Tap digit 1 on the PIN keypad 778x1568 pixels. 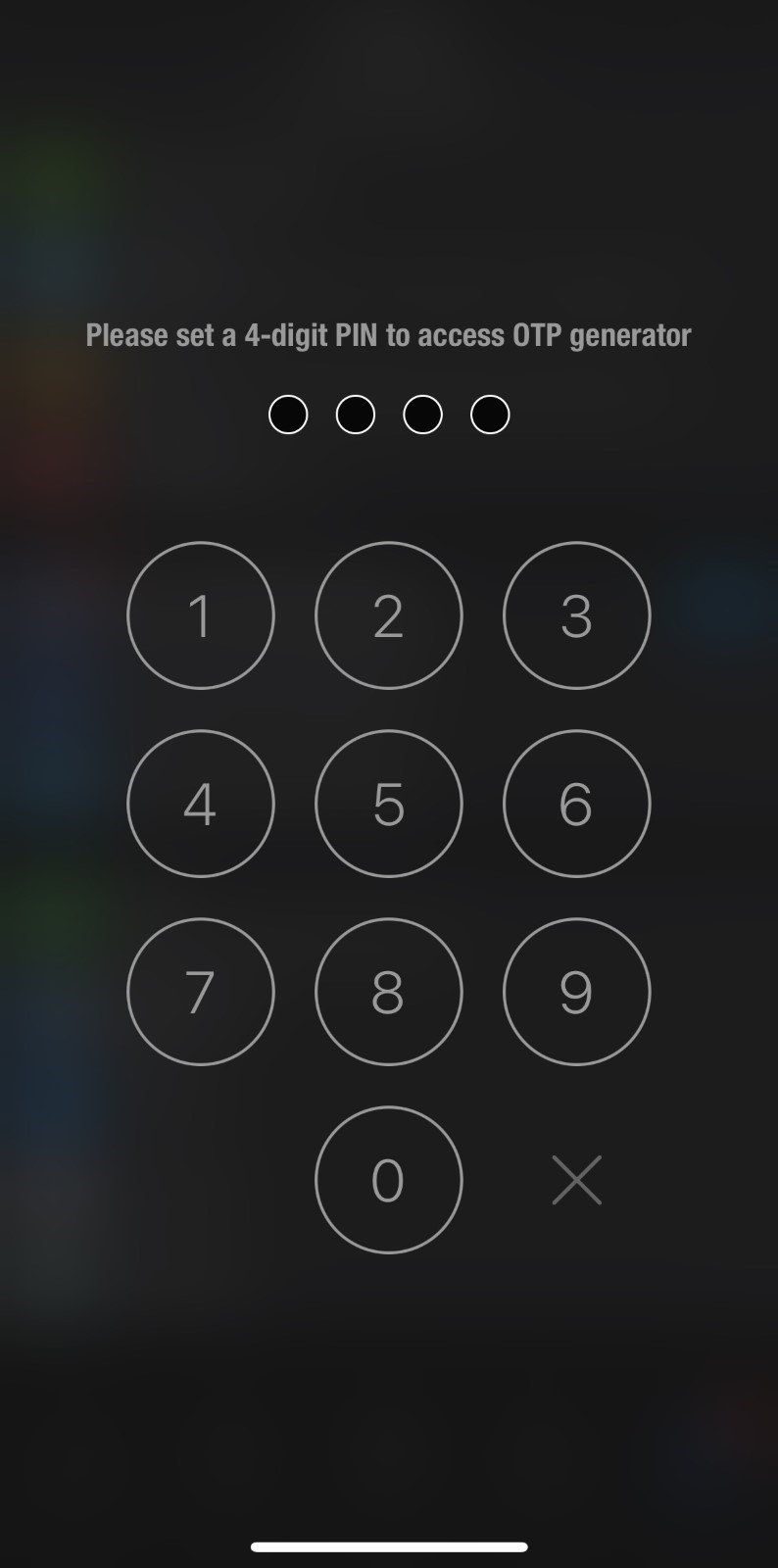(201, 615)
